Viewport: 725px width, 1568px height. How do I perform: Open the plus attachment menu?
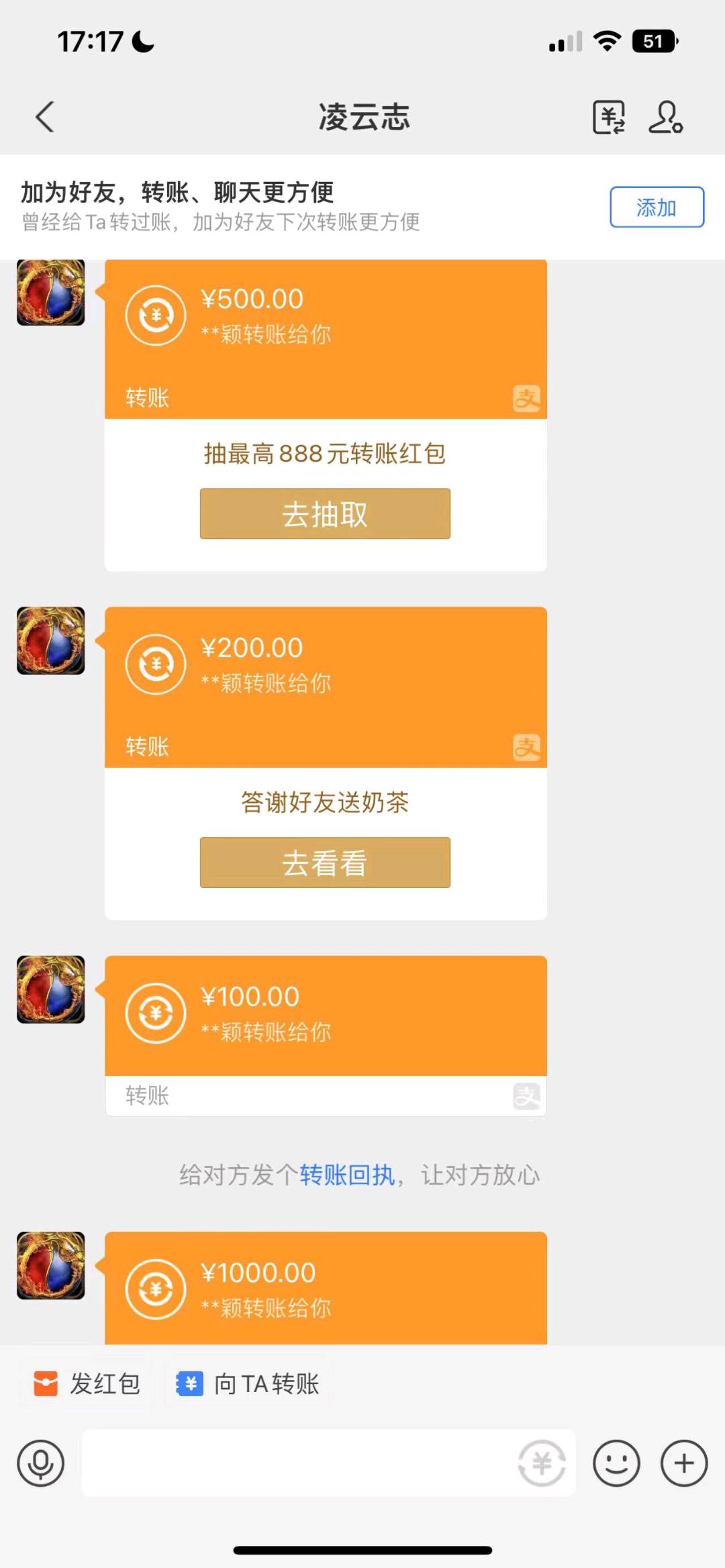[x=684, y=1463]
